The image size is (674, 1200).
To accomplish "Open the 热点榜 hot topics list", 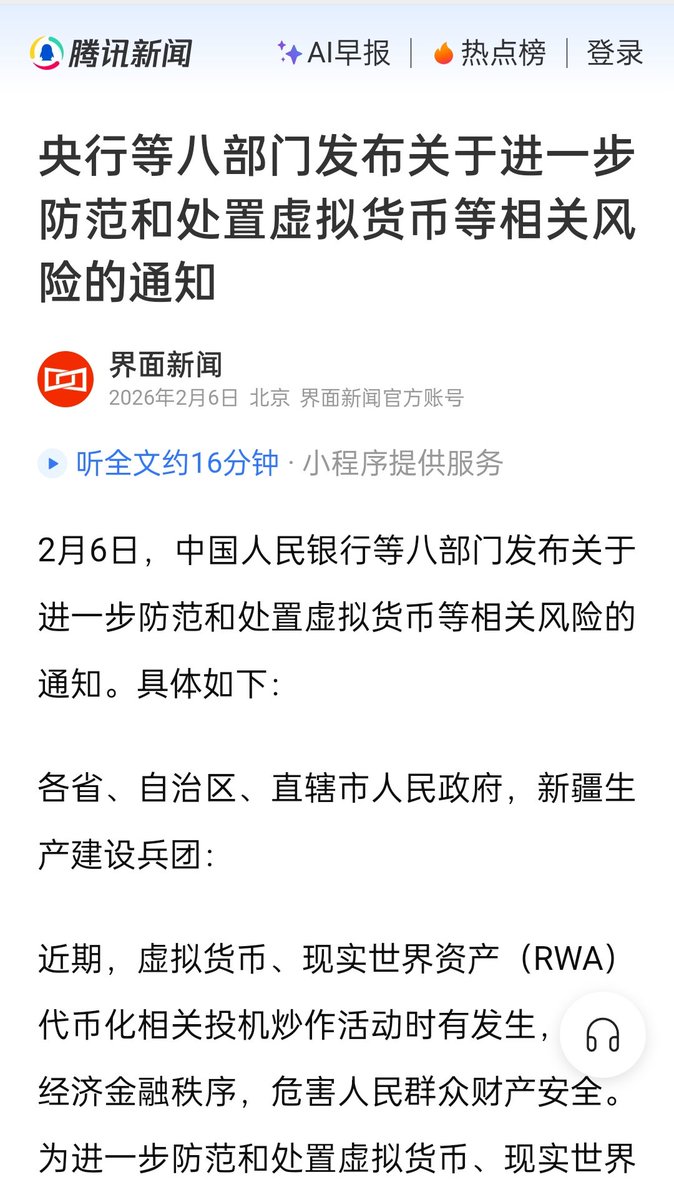I will pyautogui.click(x=490, y=53).
